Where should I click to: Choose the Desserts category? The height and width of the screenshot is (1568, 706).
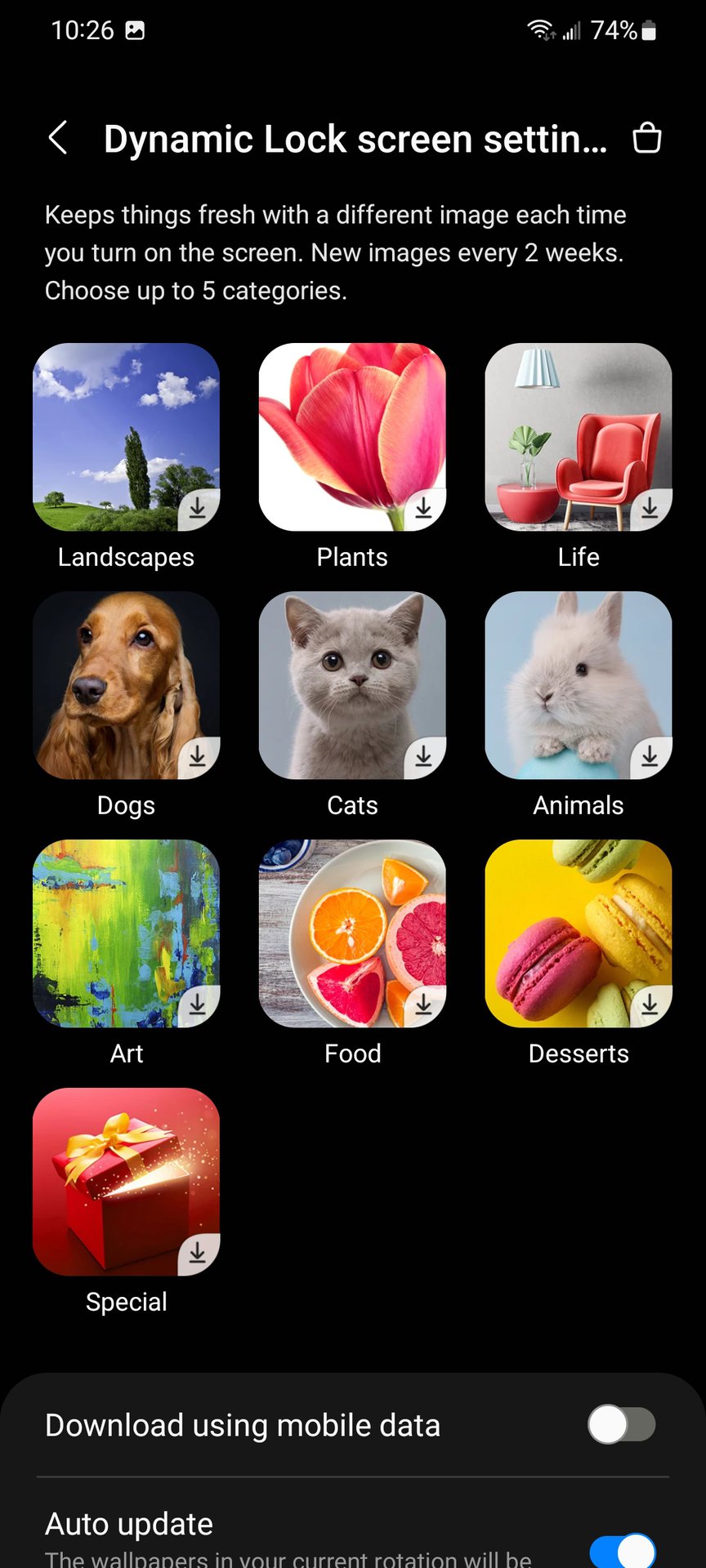[x=579, y=934]
